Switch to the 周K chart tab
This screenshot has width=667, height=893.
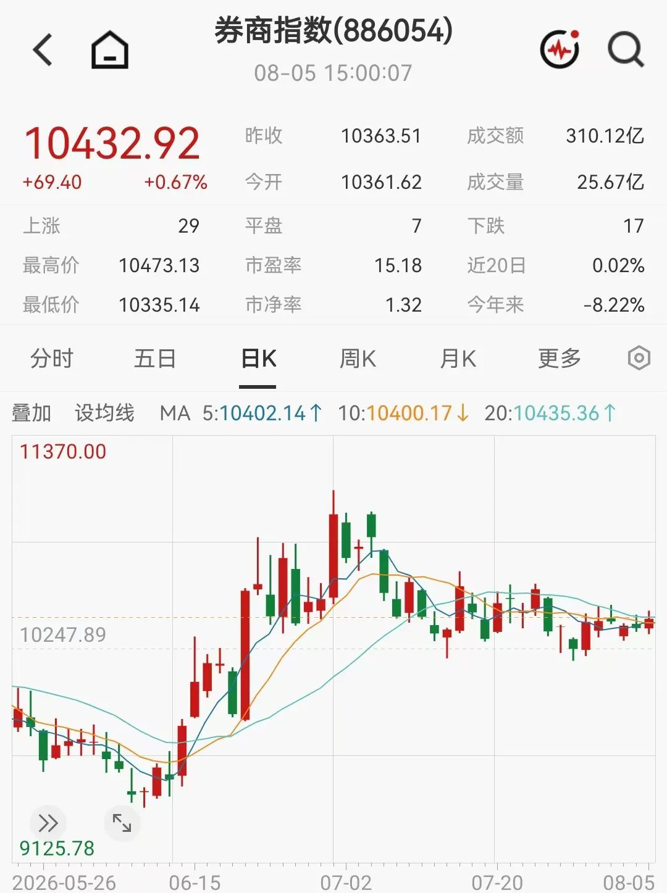358,359
